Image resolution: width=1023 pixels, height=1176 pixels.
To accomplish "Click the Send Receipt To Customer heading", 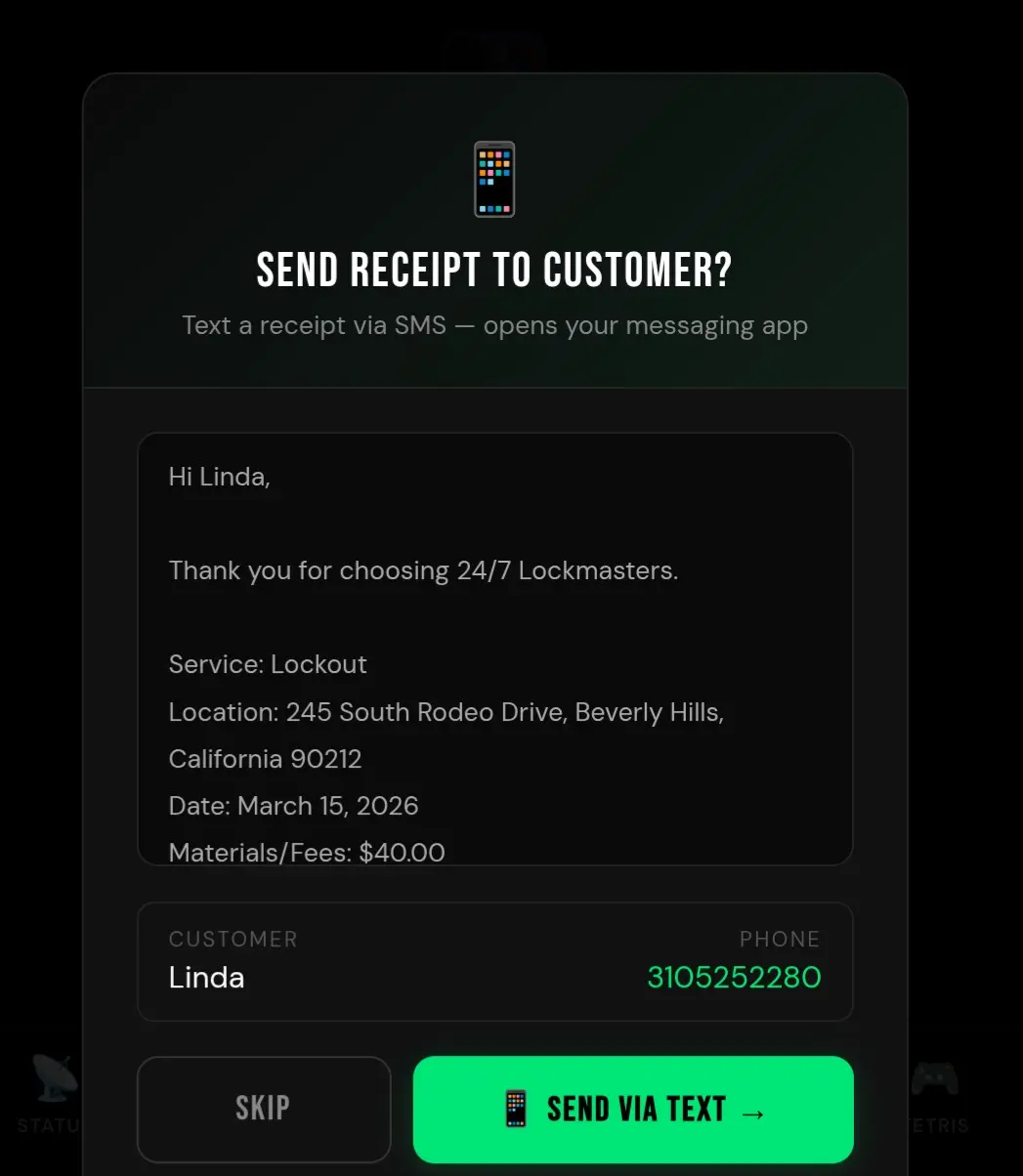I will click(493, 270).
